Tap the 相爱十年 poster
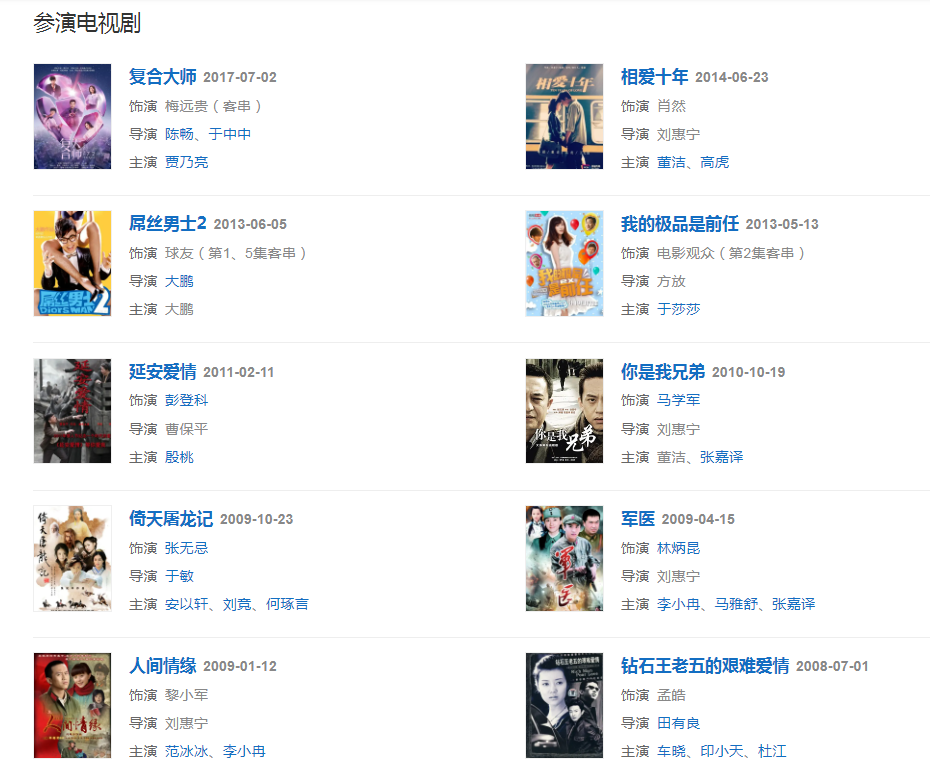930x784 pixels. point(564,117)
